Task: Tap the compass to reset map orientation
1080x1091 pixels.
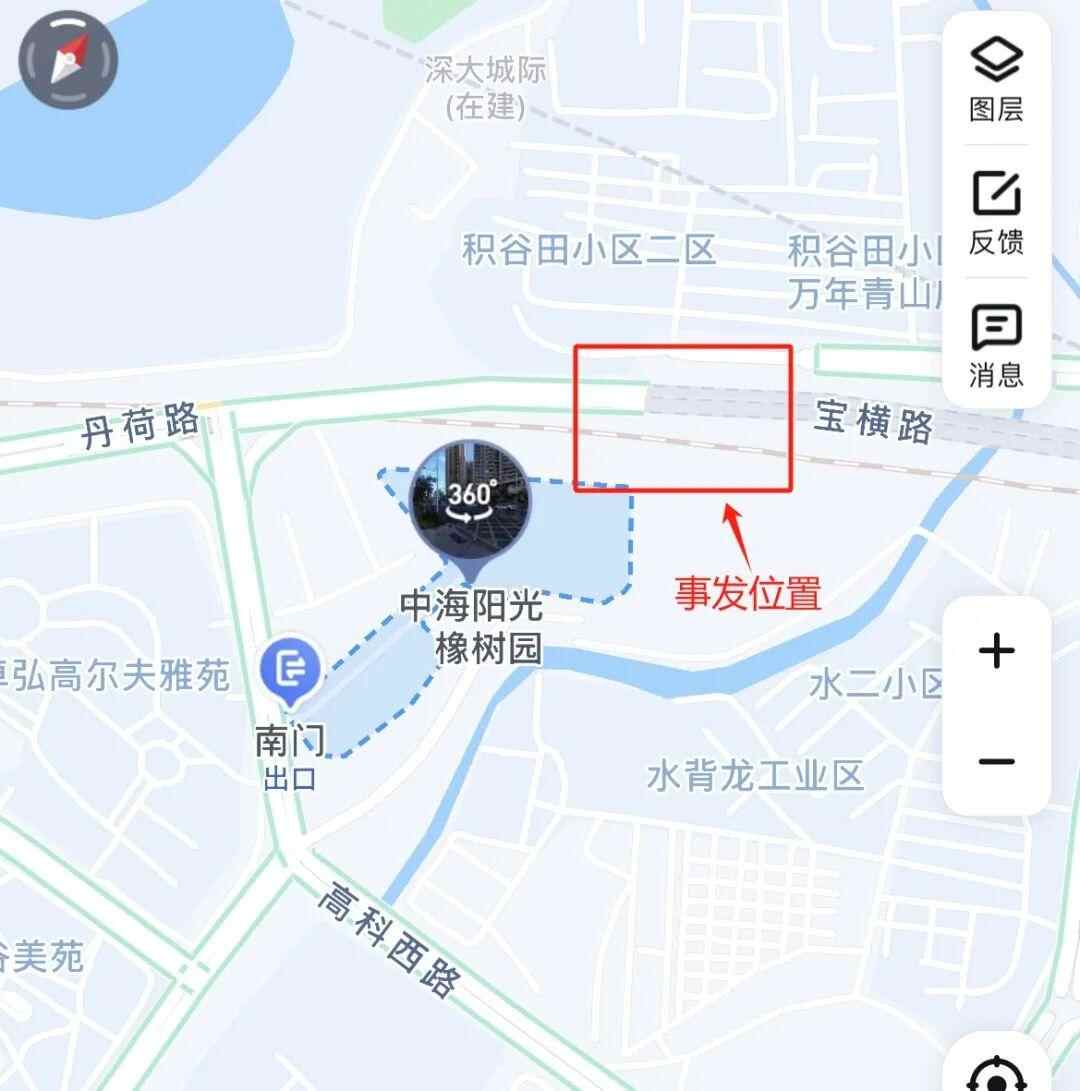Action: click(68, 60)
